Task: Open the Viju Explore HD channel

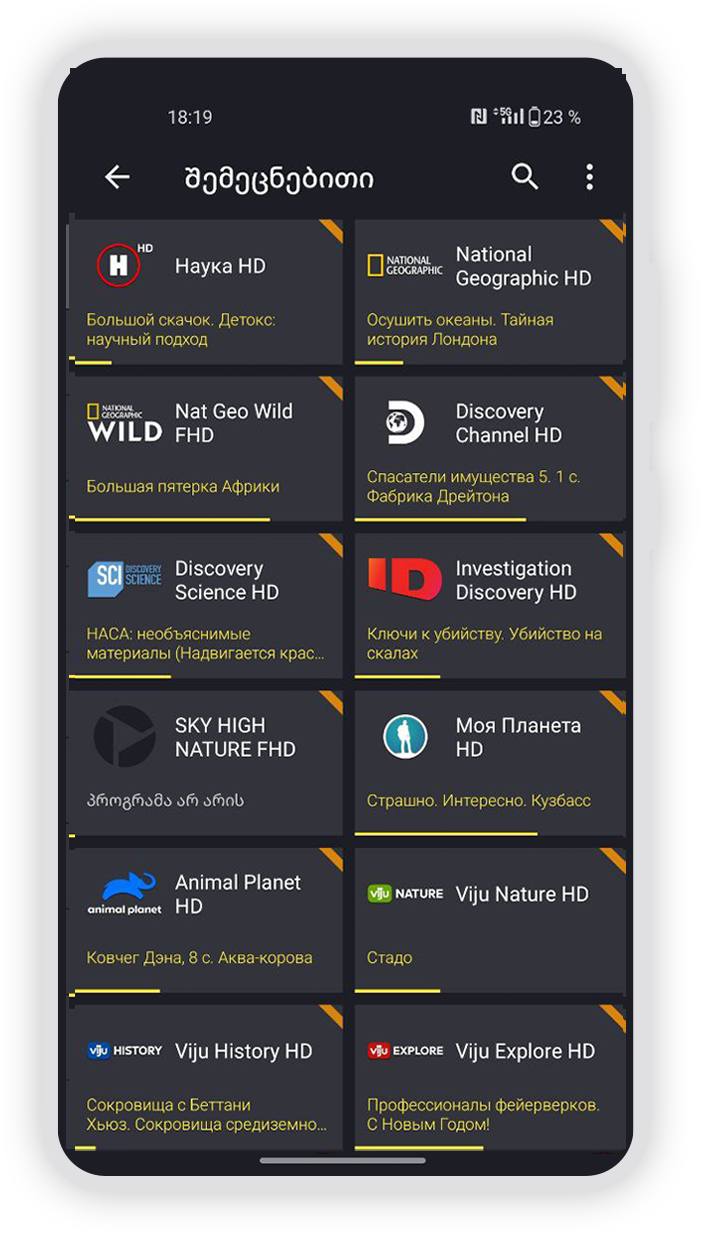Action: point(490,1077)
